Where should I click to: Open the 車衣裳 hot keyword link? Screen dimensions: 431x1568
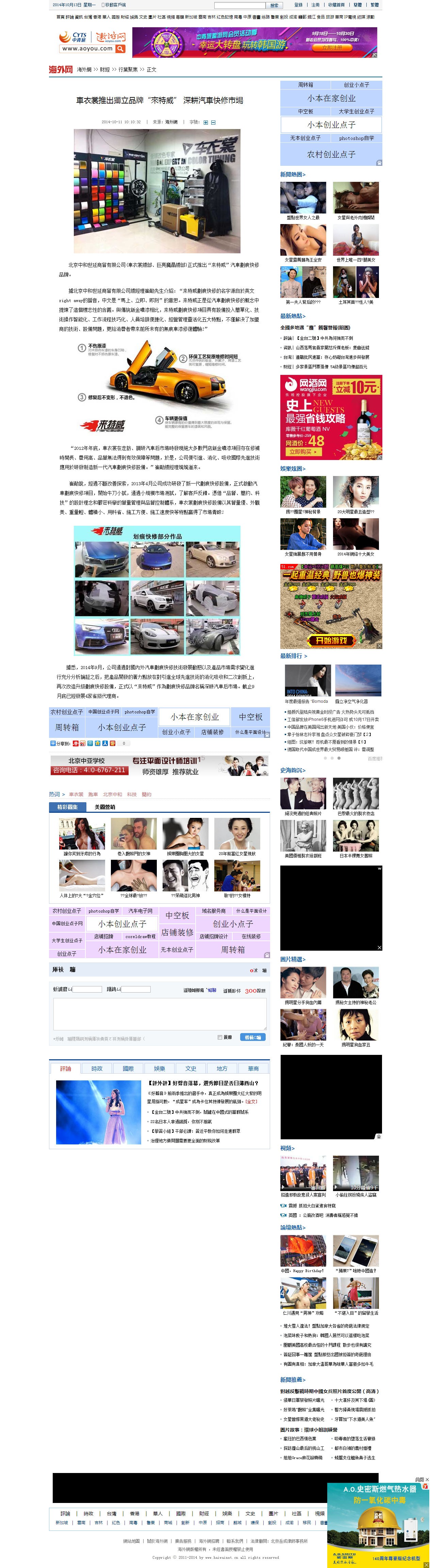coord(76,794)
